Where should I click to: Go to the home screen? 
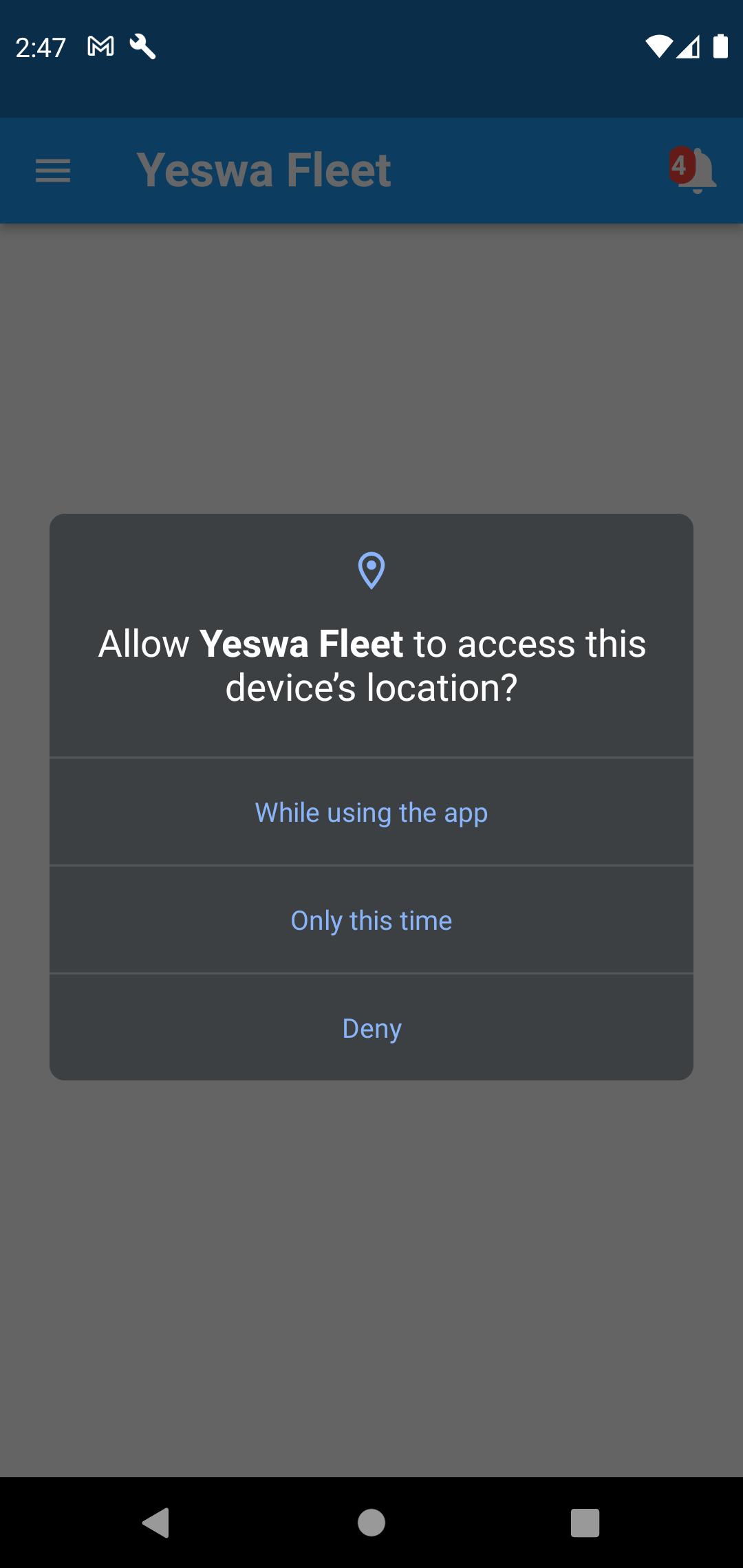click(x=371, y=1523)
